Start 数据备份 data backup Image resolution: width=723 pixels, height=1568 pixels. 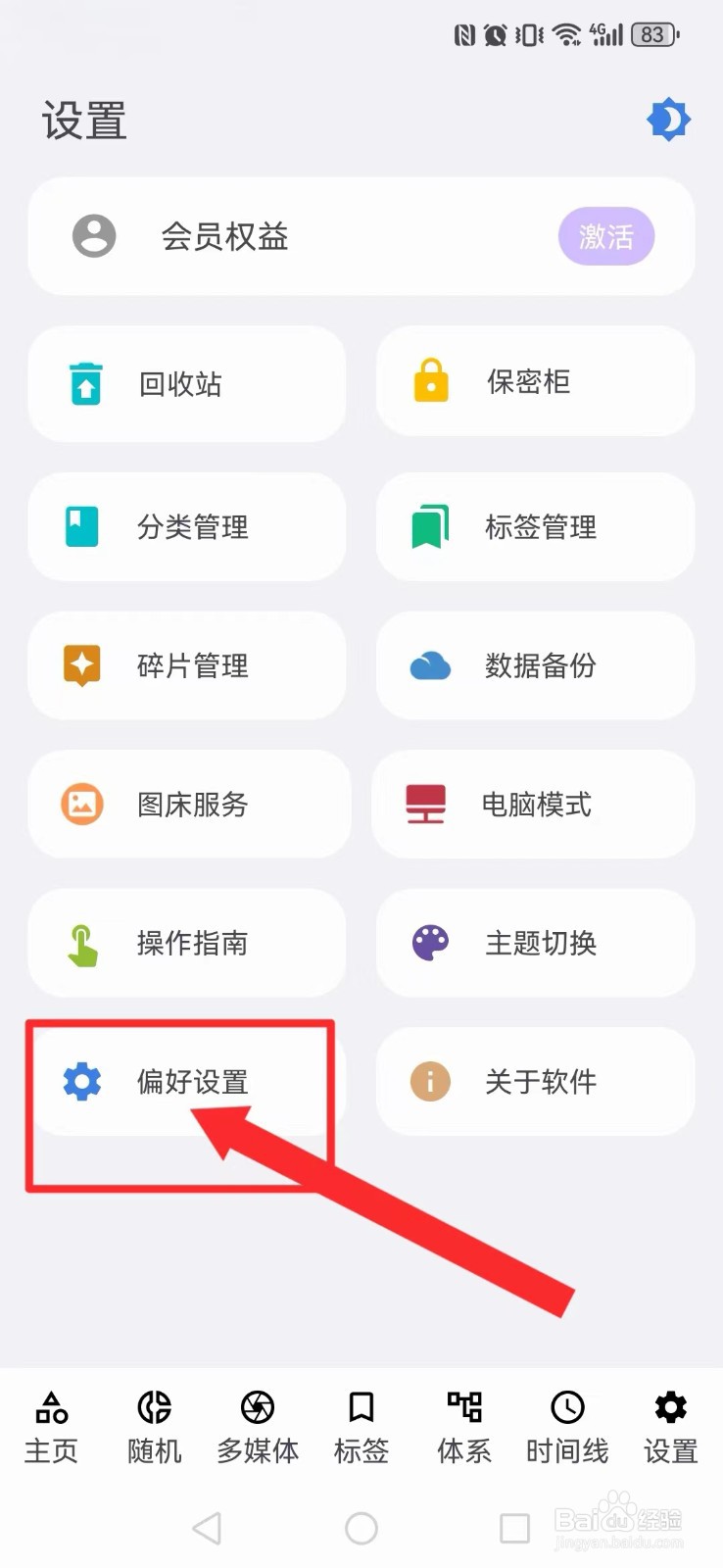coord(534,665)
